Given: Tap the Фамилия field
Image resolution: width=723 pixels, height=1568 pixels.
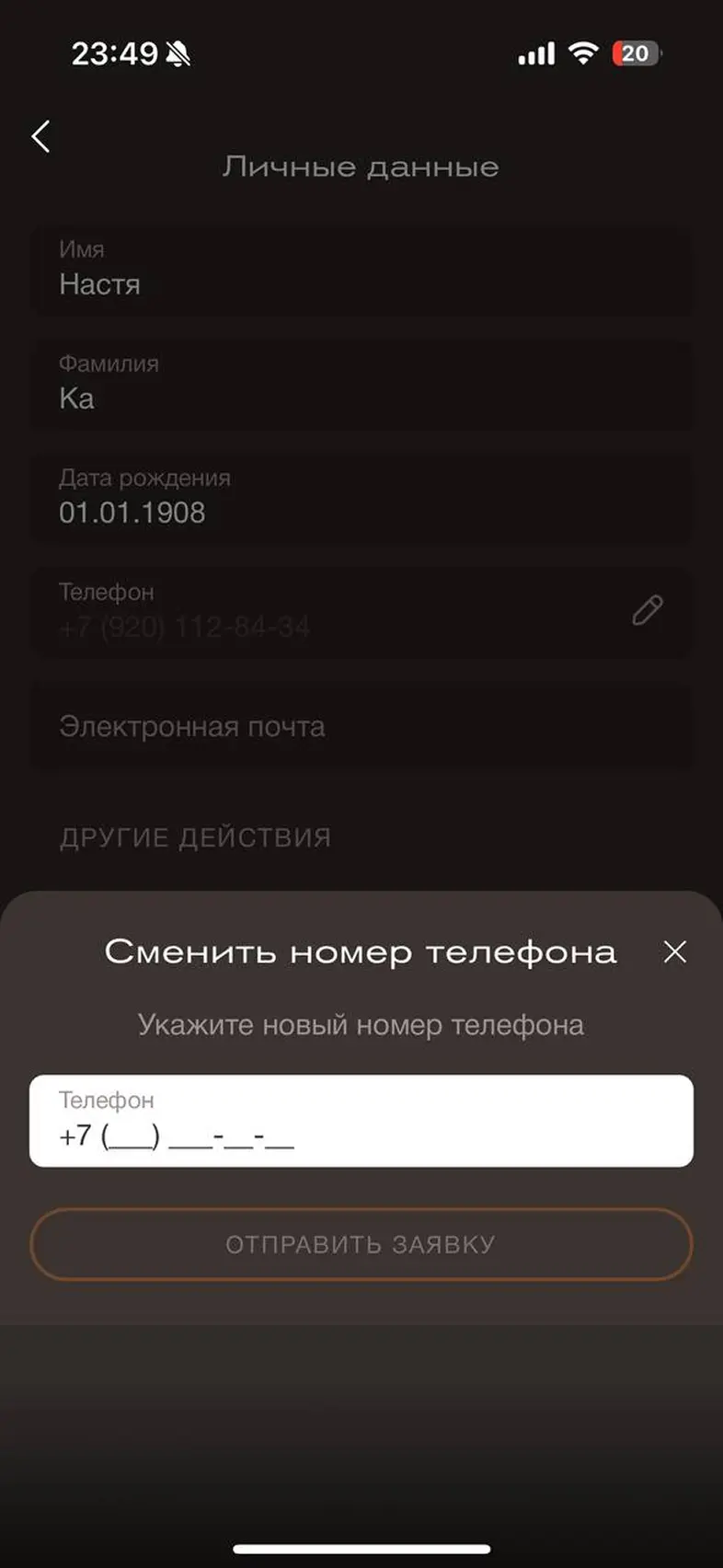Looking at the screenshot, I should tap(361, 385).
